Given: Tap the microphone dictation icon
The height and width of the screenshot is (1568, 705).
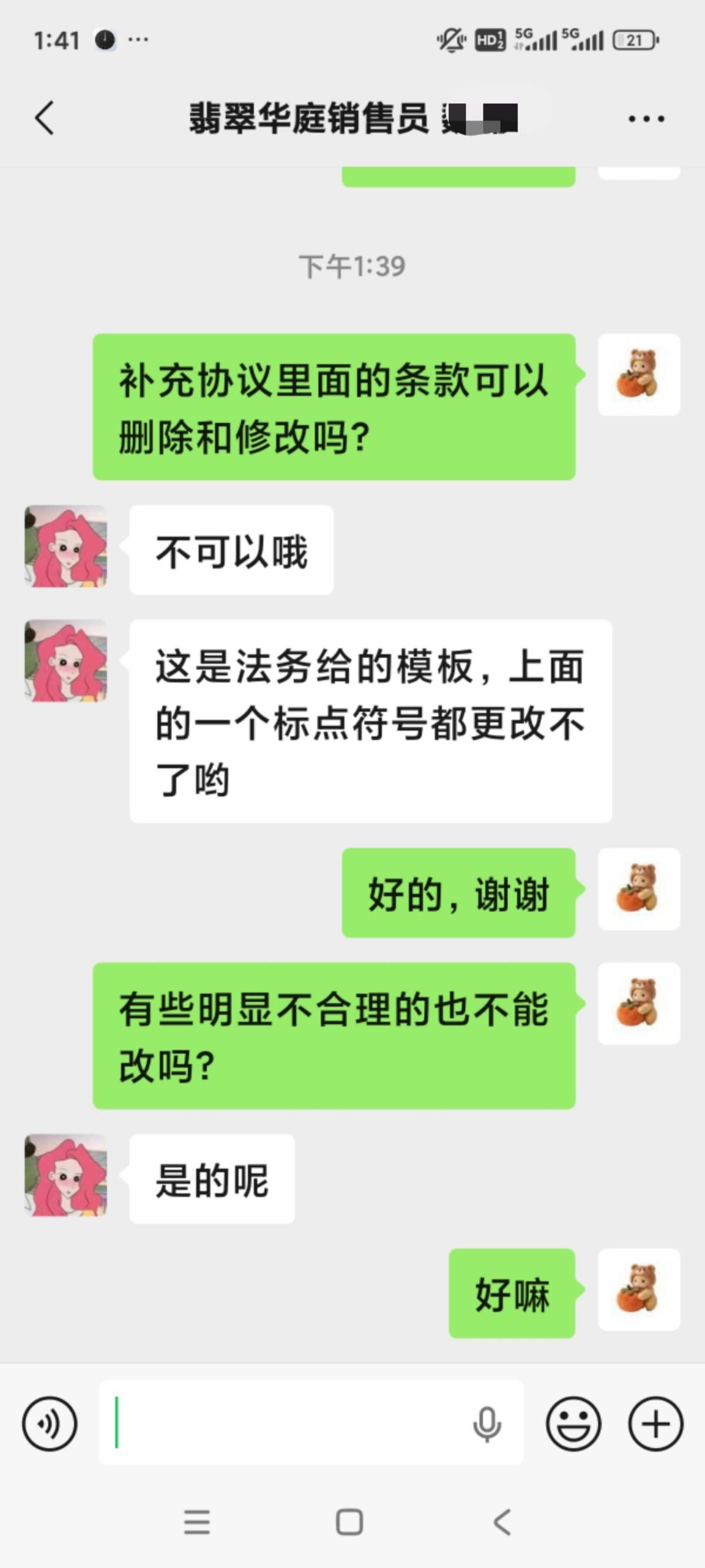Looking at the screenshot, I should point(486,1424).
